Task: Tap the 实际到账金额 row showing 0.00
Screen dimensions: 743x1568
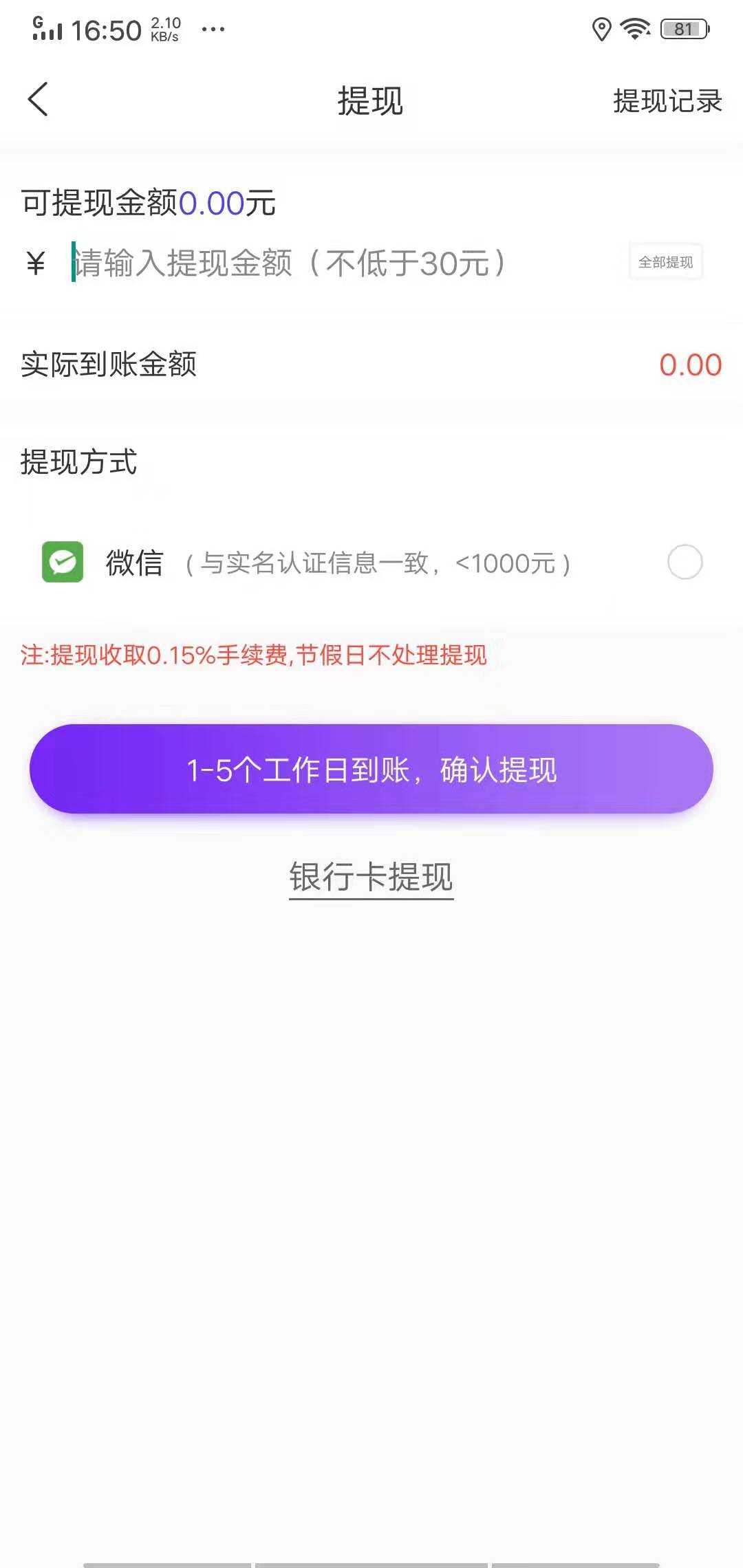Action: 371,365
